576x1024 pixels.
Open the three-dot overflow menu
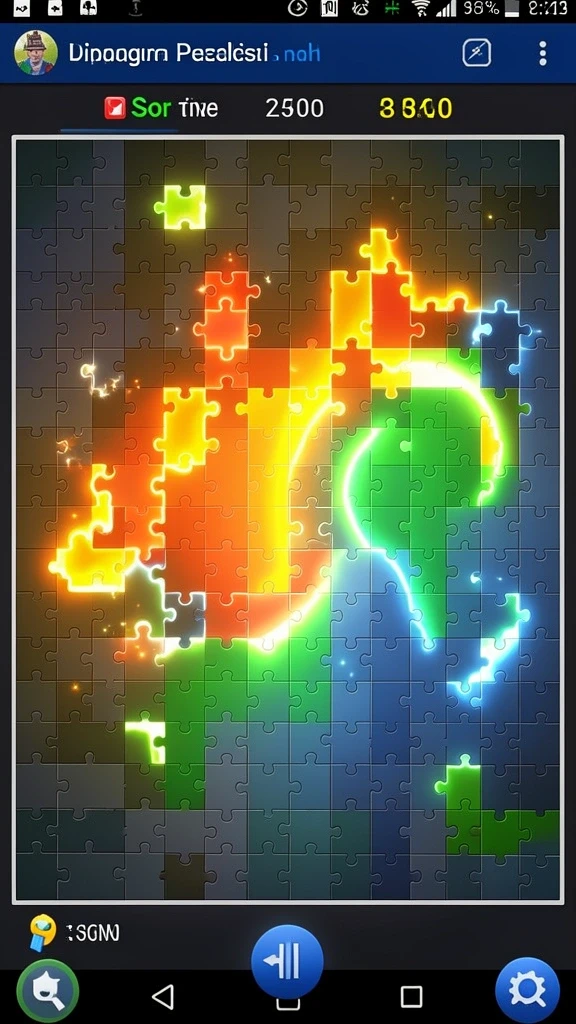[542, 54]
